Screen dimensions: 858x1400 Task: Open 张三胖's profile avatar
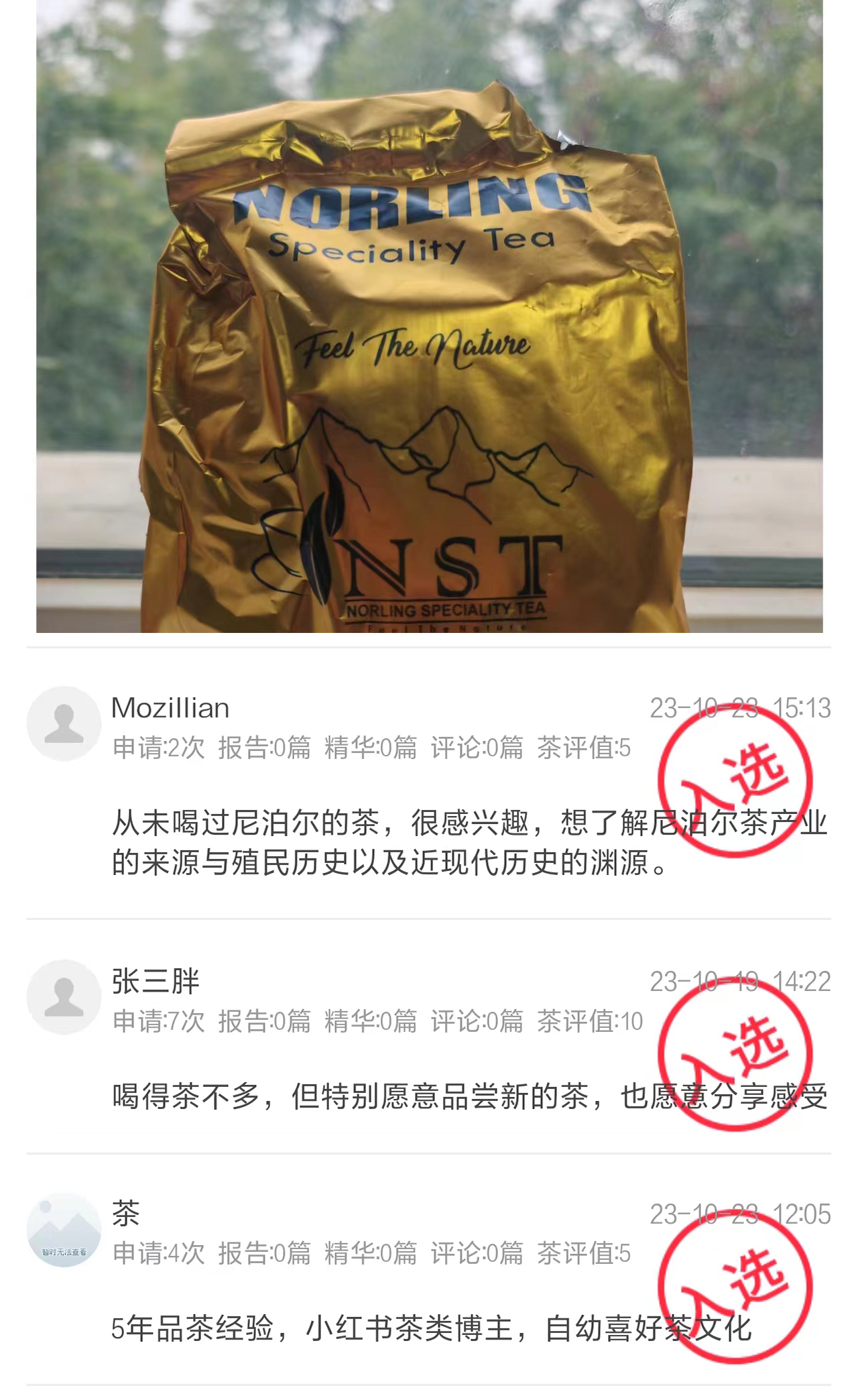(x=64, y=996)
